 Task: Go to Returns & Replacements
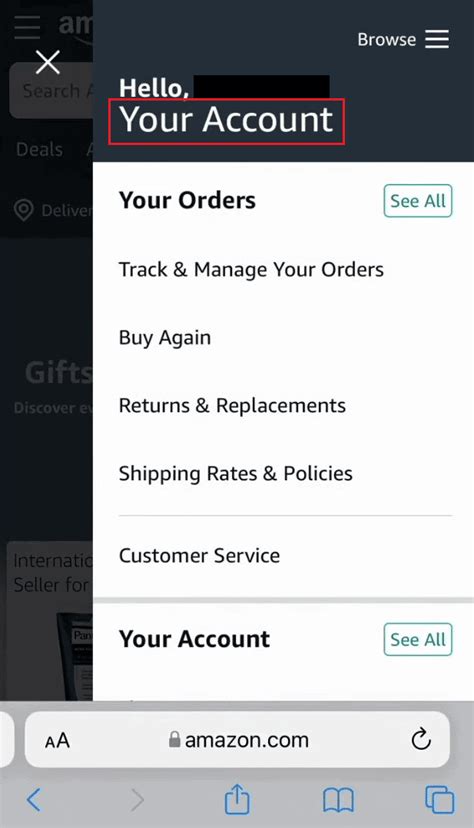(232, 406)
